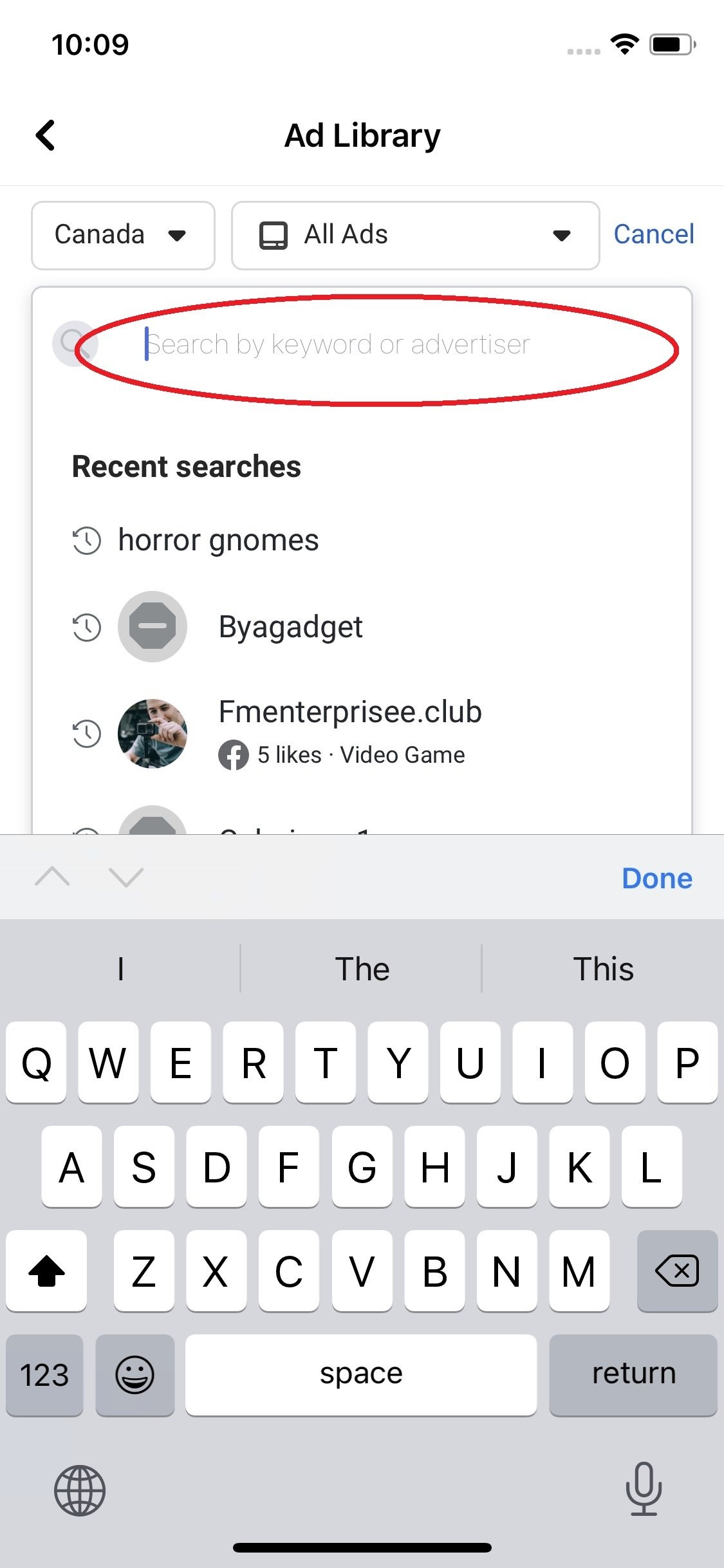The height and width of the screenshot is (1568, 724).
Task: Tap Done above the keyboard
Action: (x=656, y=879)
